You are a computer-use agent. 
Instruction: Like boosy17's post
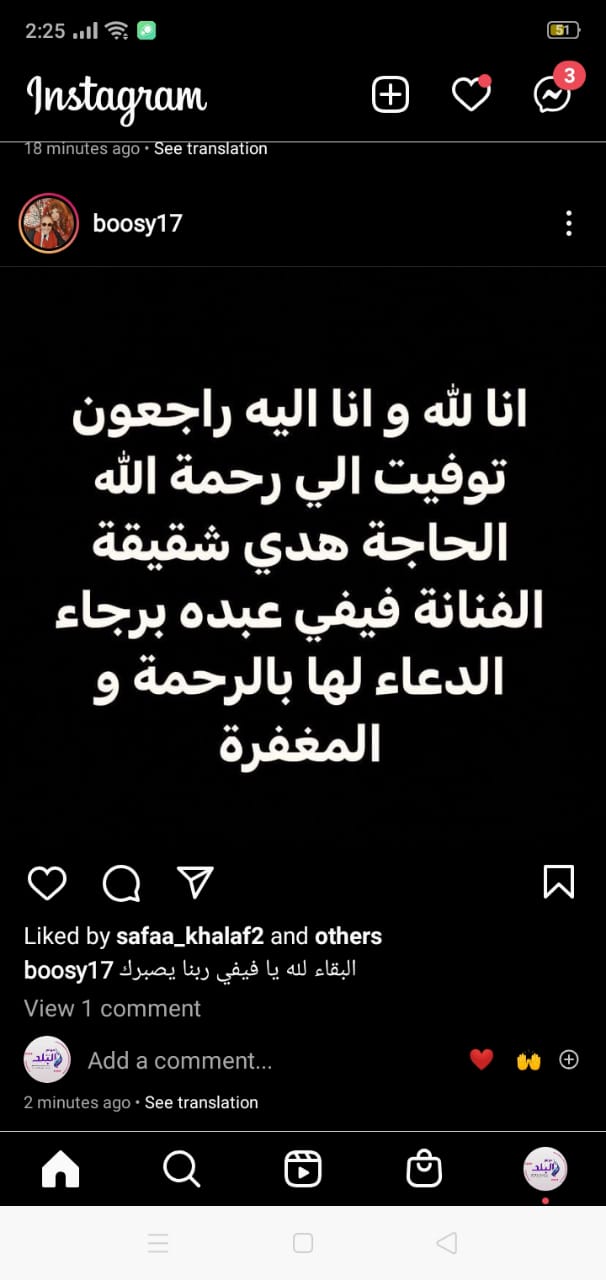(46, 883)
